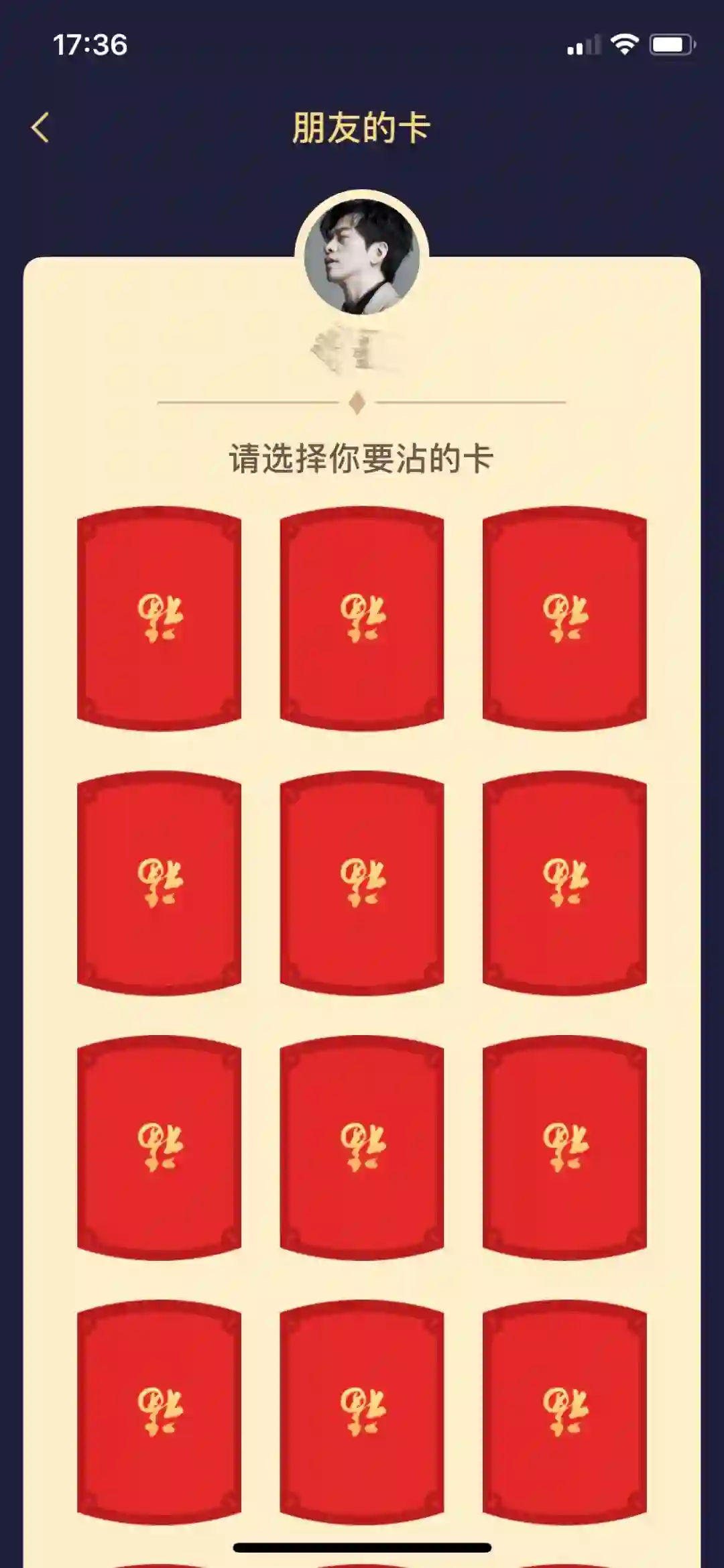Select the middle card in the top row
724x1568 pixels.
[362, 617]
